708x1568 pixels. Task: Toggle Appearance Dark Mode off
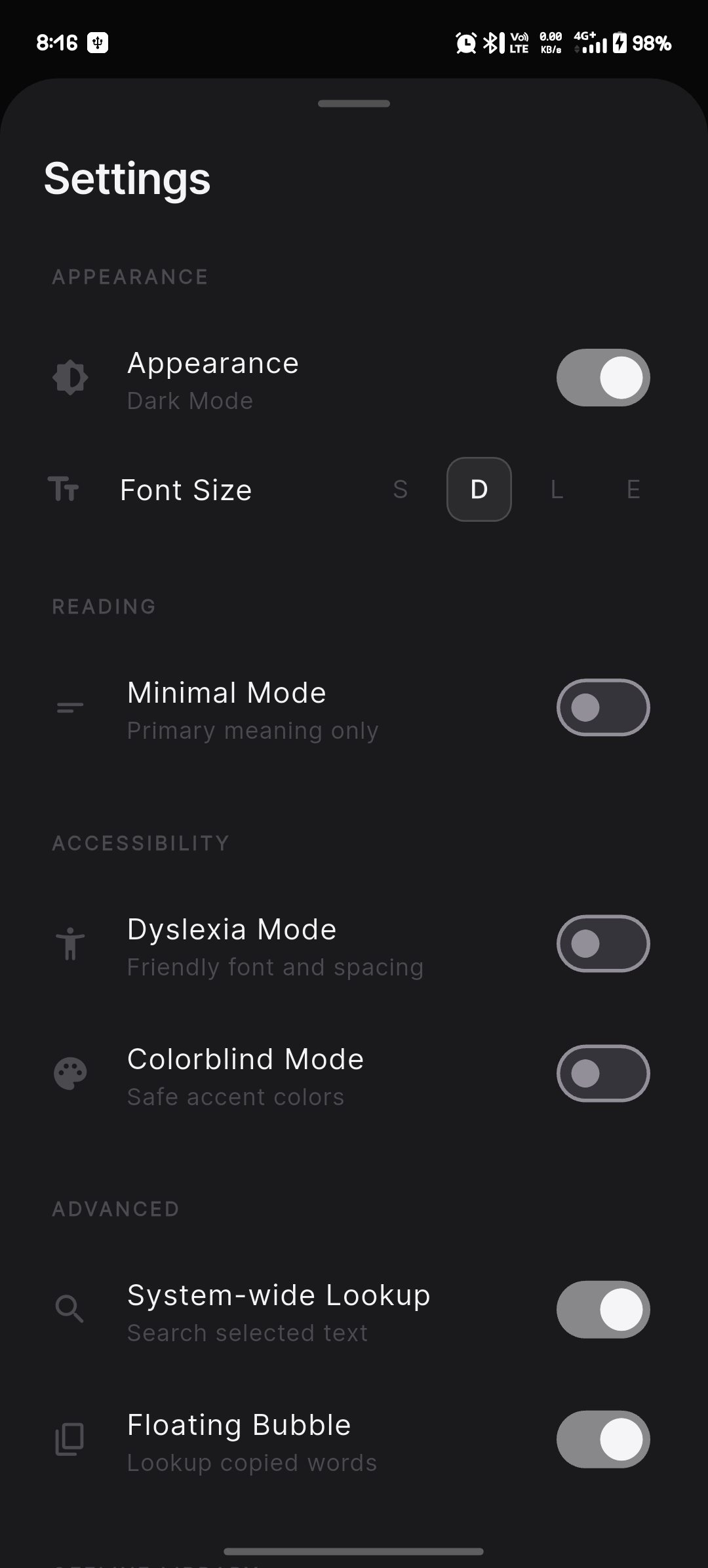(603, 378)
